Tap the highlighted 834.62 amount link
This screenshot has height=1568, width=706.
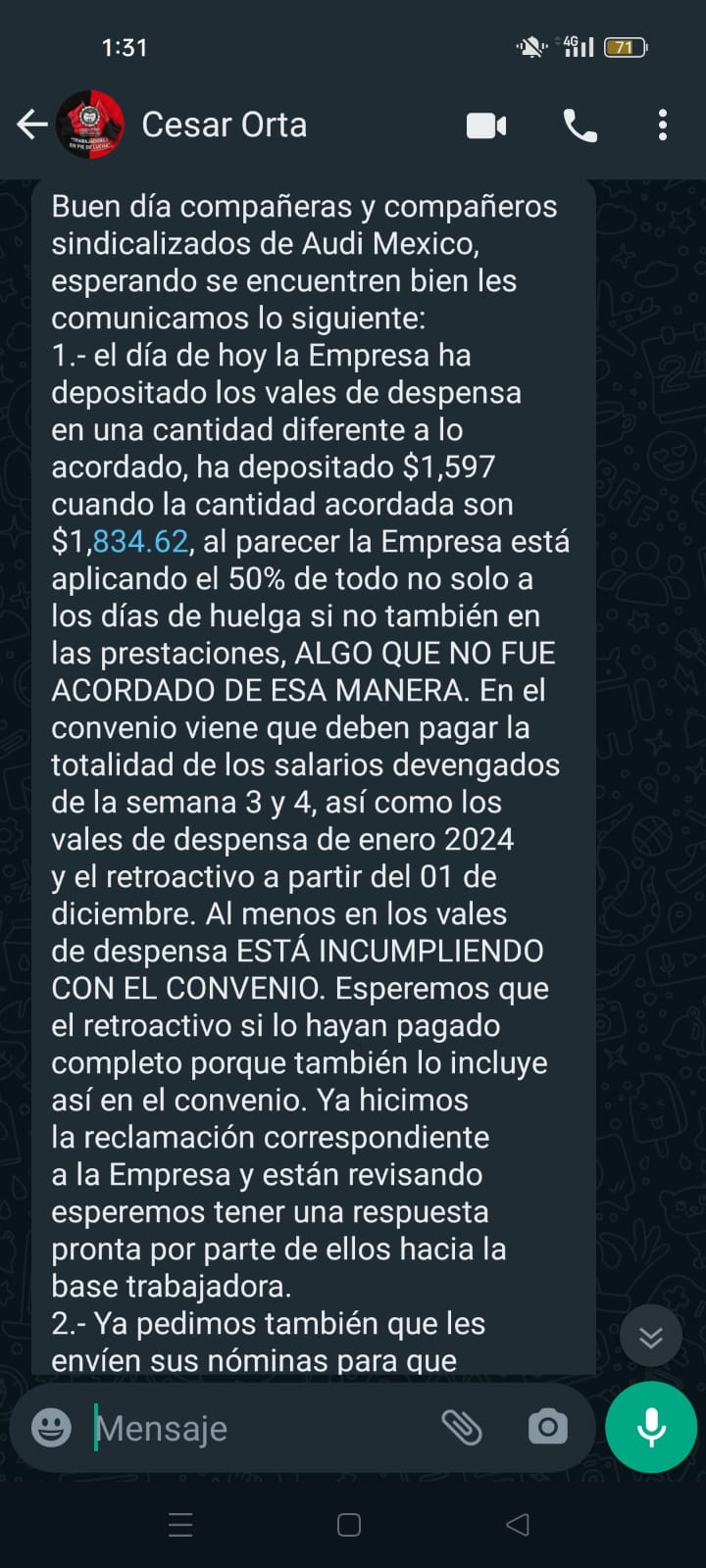point(140,542)
